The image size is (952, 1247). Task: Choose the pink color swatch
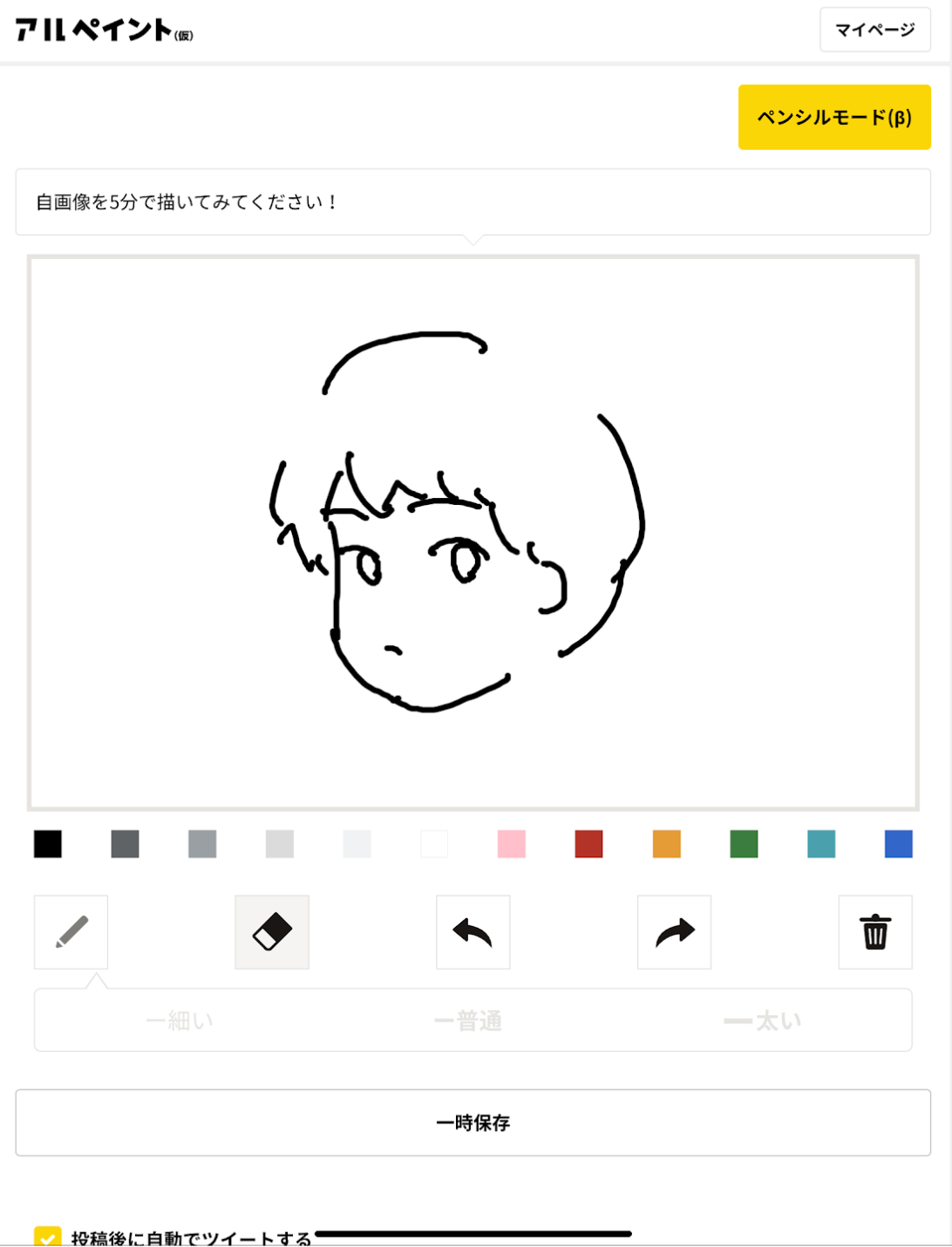(x=512, y=843)
